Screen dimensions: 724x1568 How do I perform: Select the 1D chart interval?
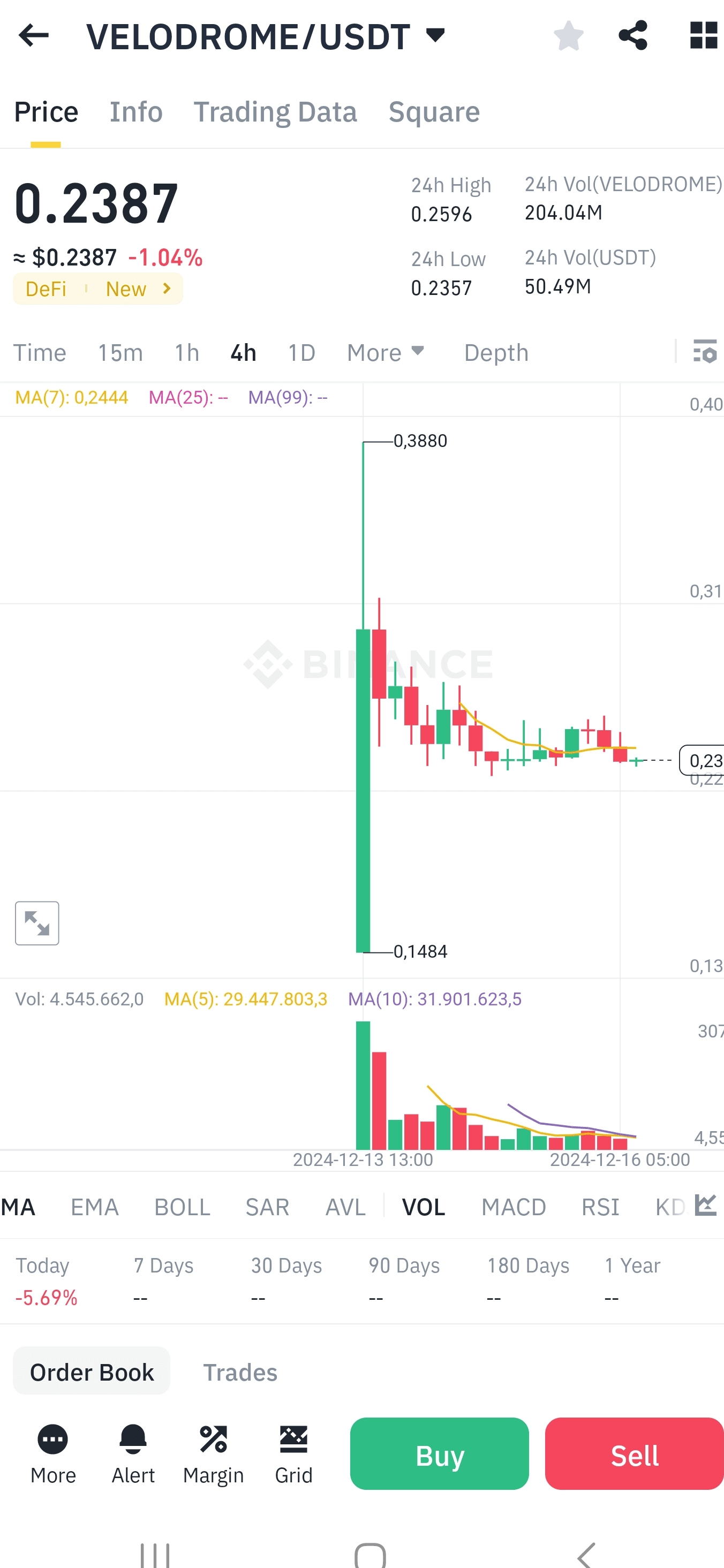301,352
